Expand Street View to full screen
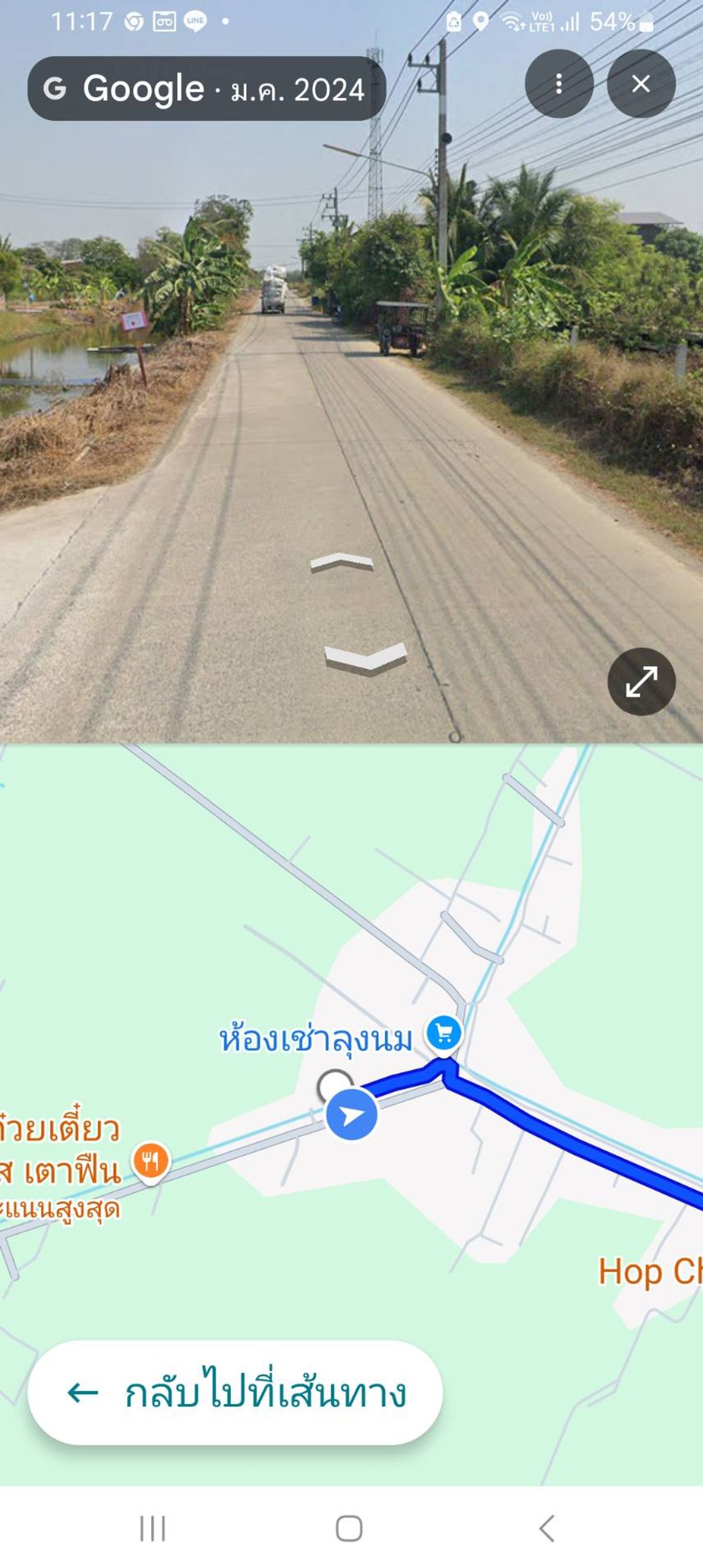This screenshot has height=1568, width=703. pos(641,681)
